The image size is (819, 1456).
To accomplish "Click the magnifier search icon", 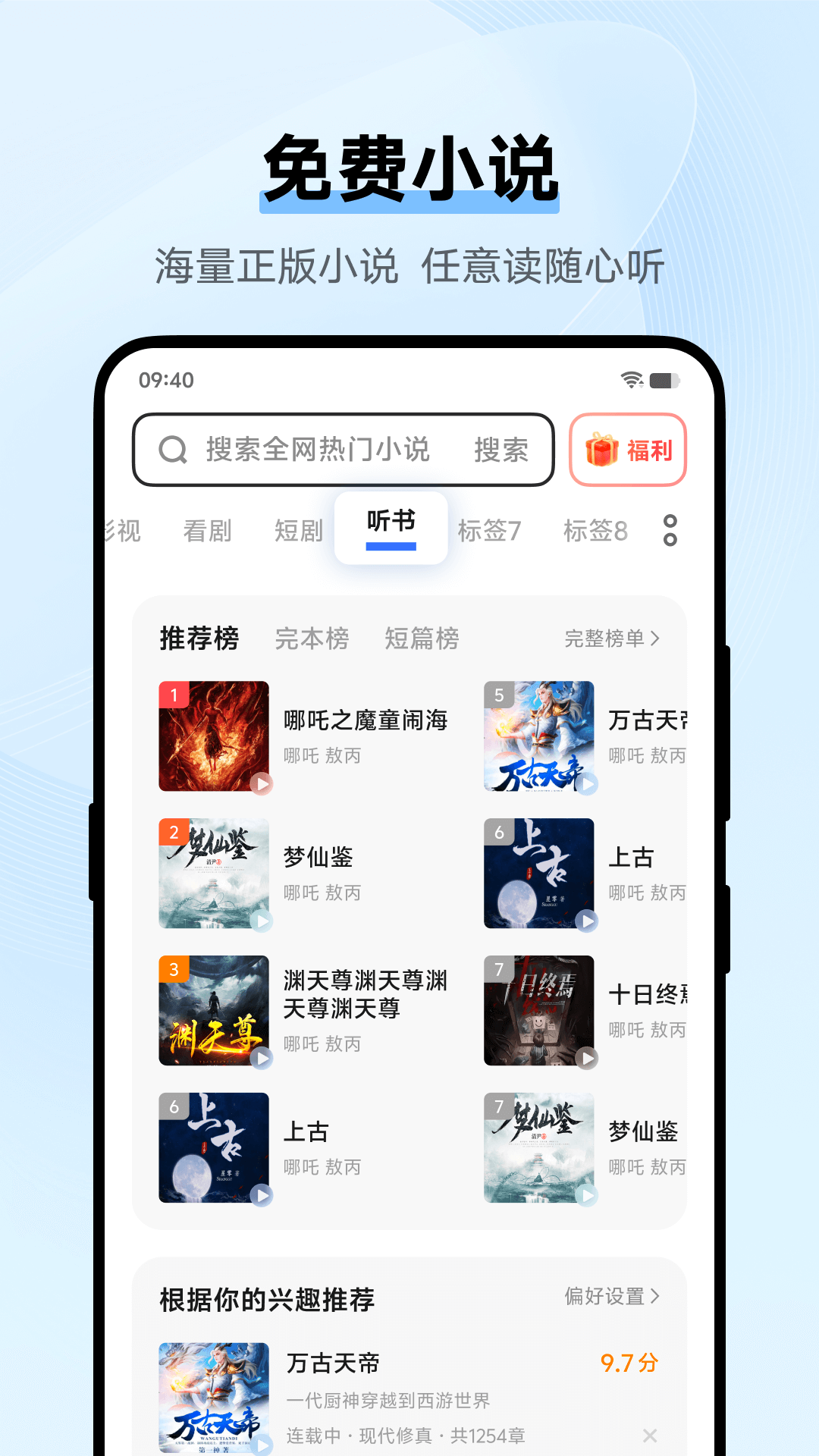I will 173,450.
